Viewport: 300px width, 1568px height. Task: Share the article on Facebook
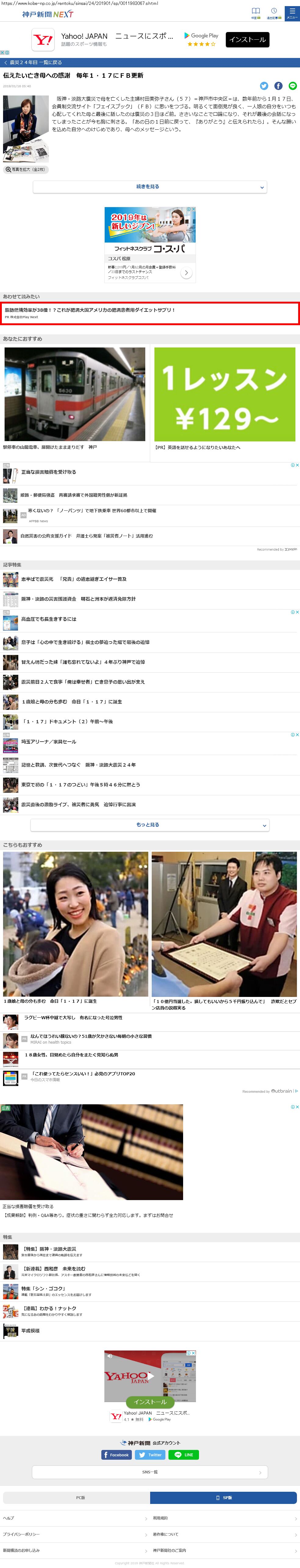278,86
